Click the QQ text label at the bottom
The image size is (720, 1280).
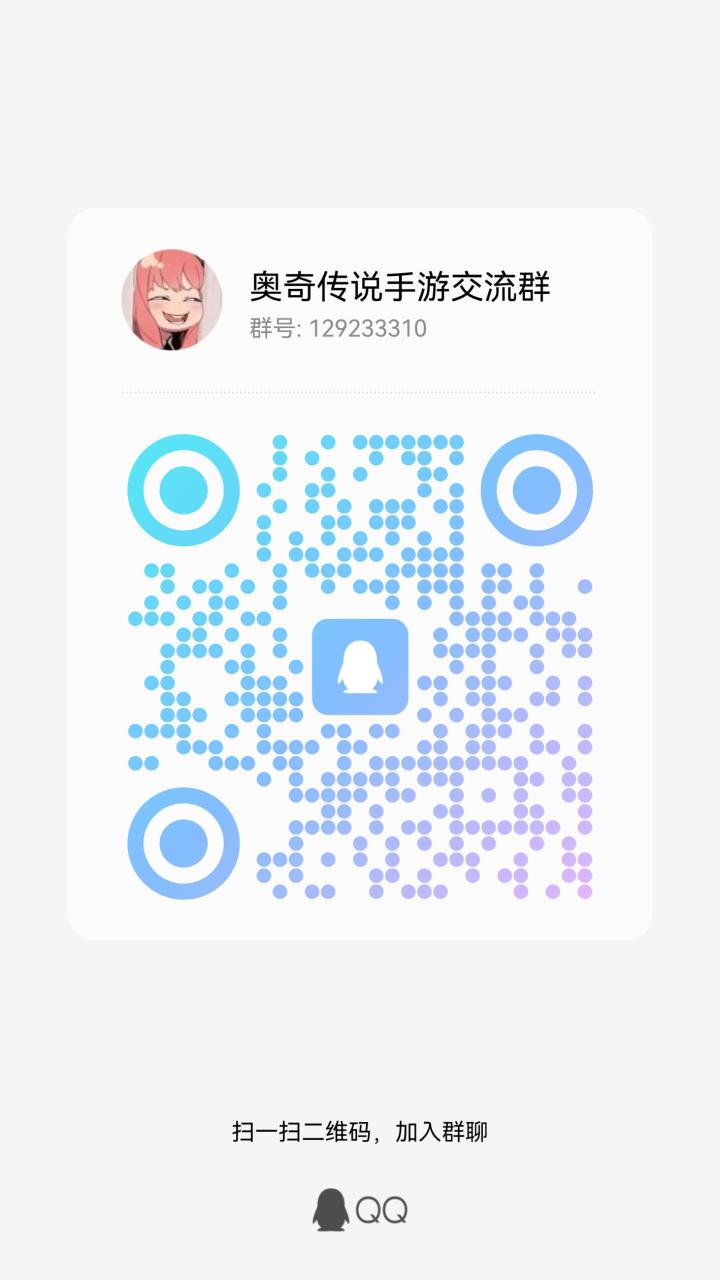pos(384,1207)
